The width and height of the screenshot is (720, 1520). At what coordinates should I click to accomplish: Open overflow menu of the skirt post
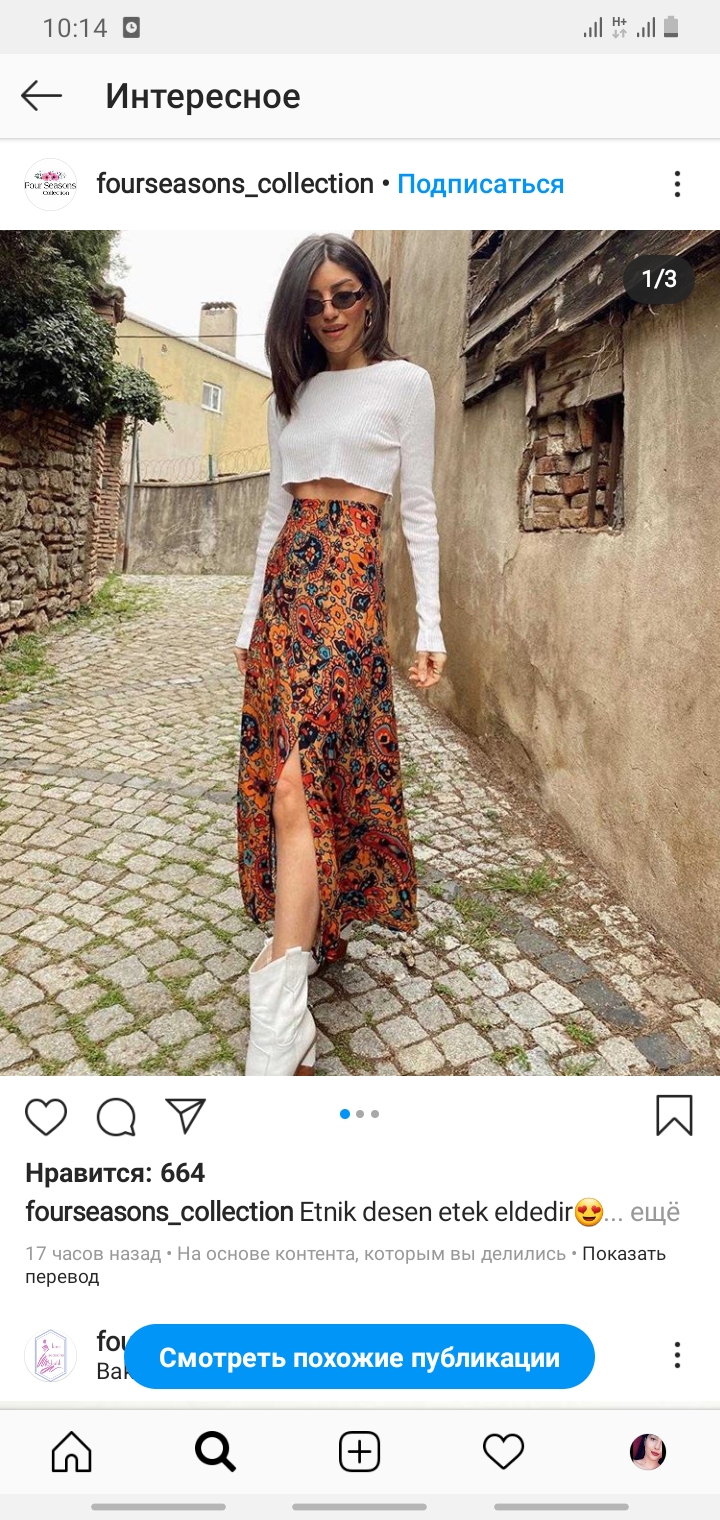click(677, 184)
